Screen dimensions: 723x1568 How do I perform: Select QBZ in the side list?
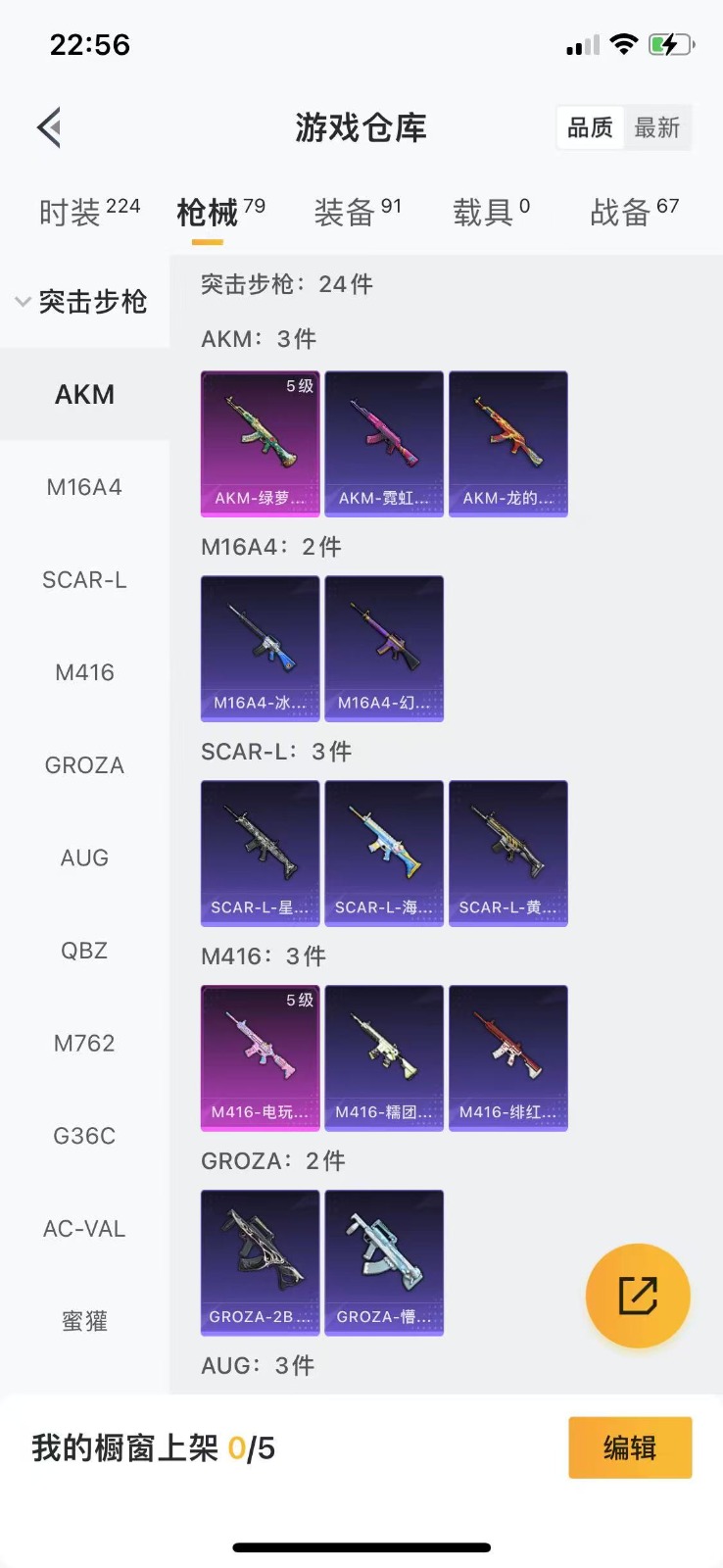pos(84,951)
